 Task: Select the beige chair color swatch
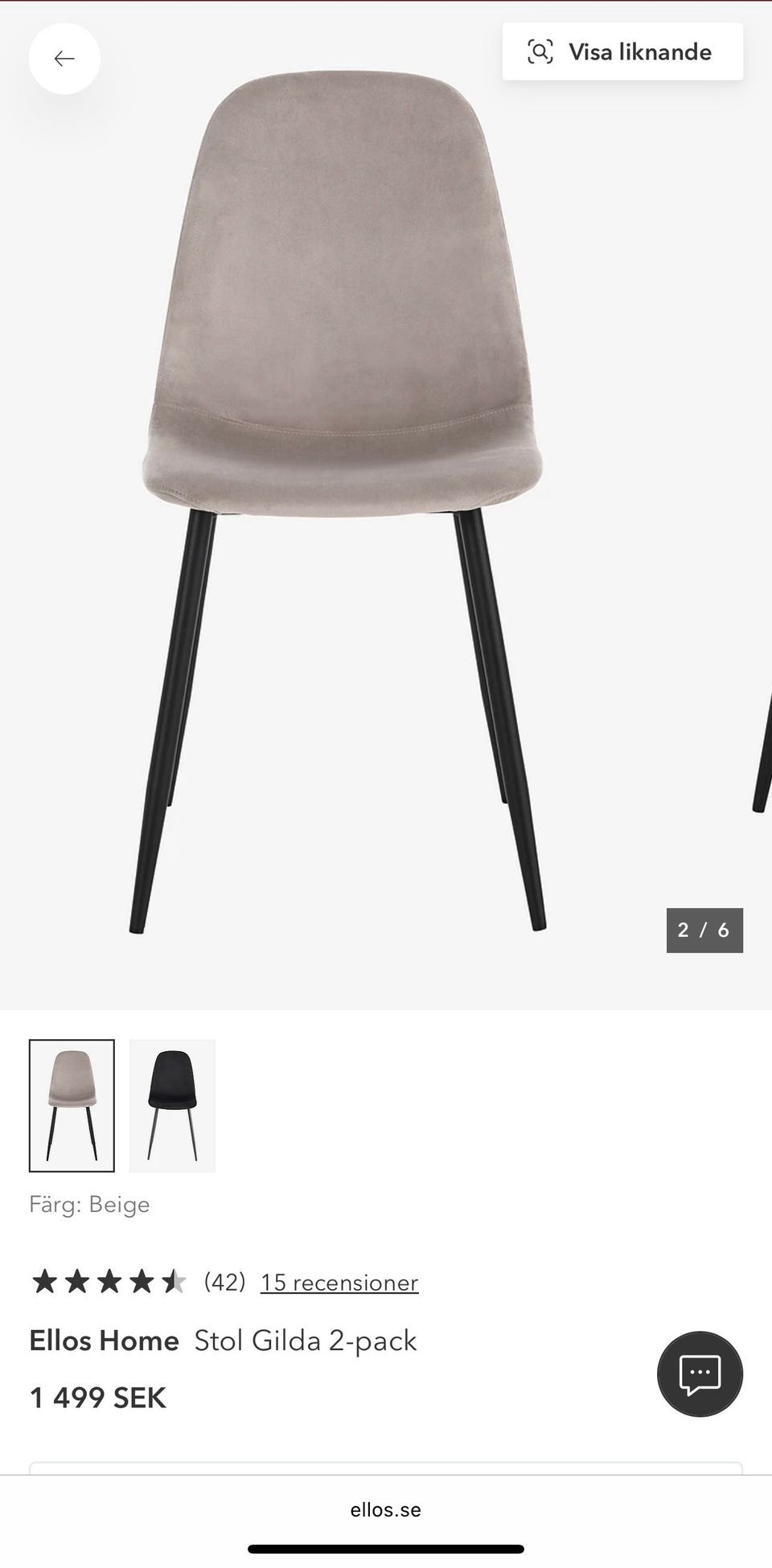(72, 1105)
